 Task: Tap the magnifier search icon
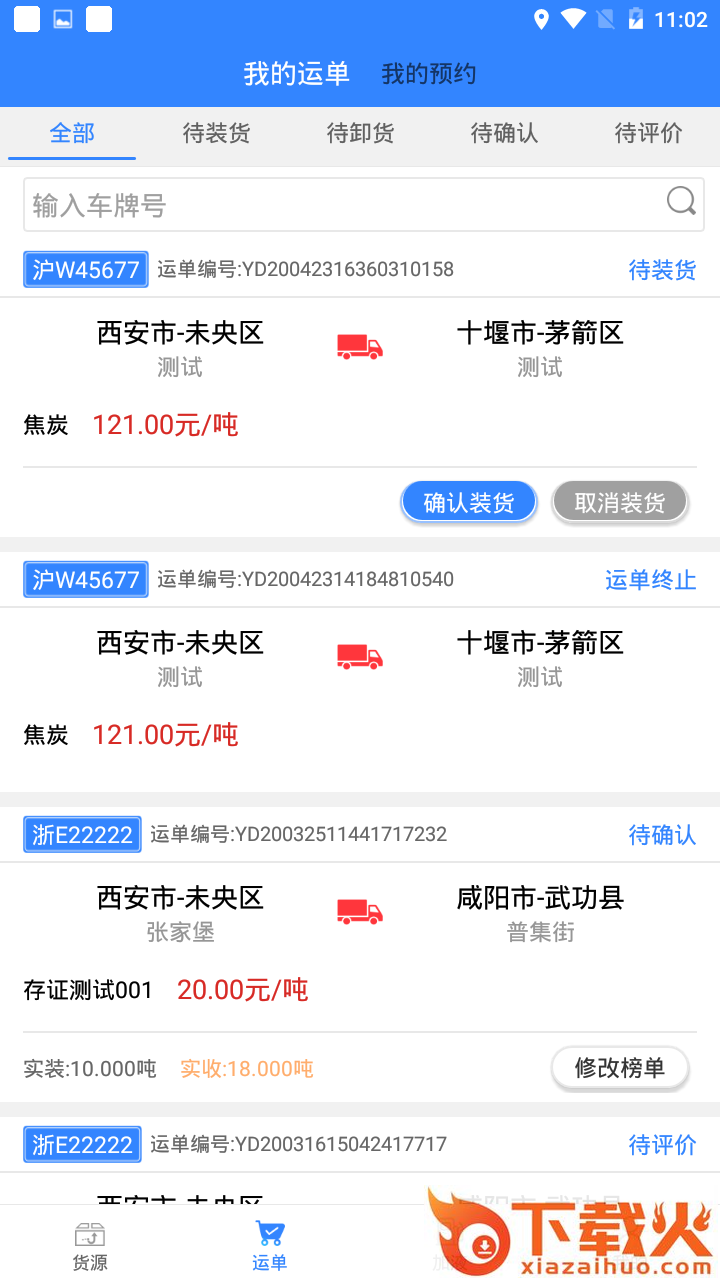pos(681,202)
